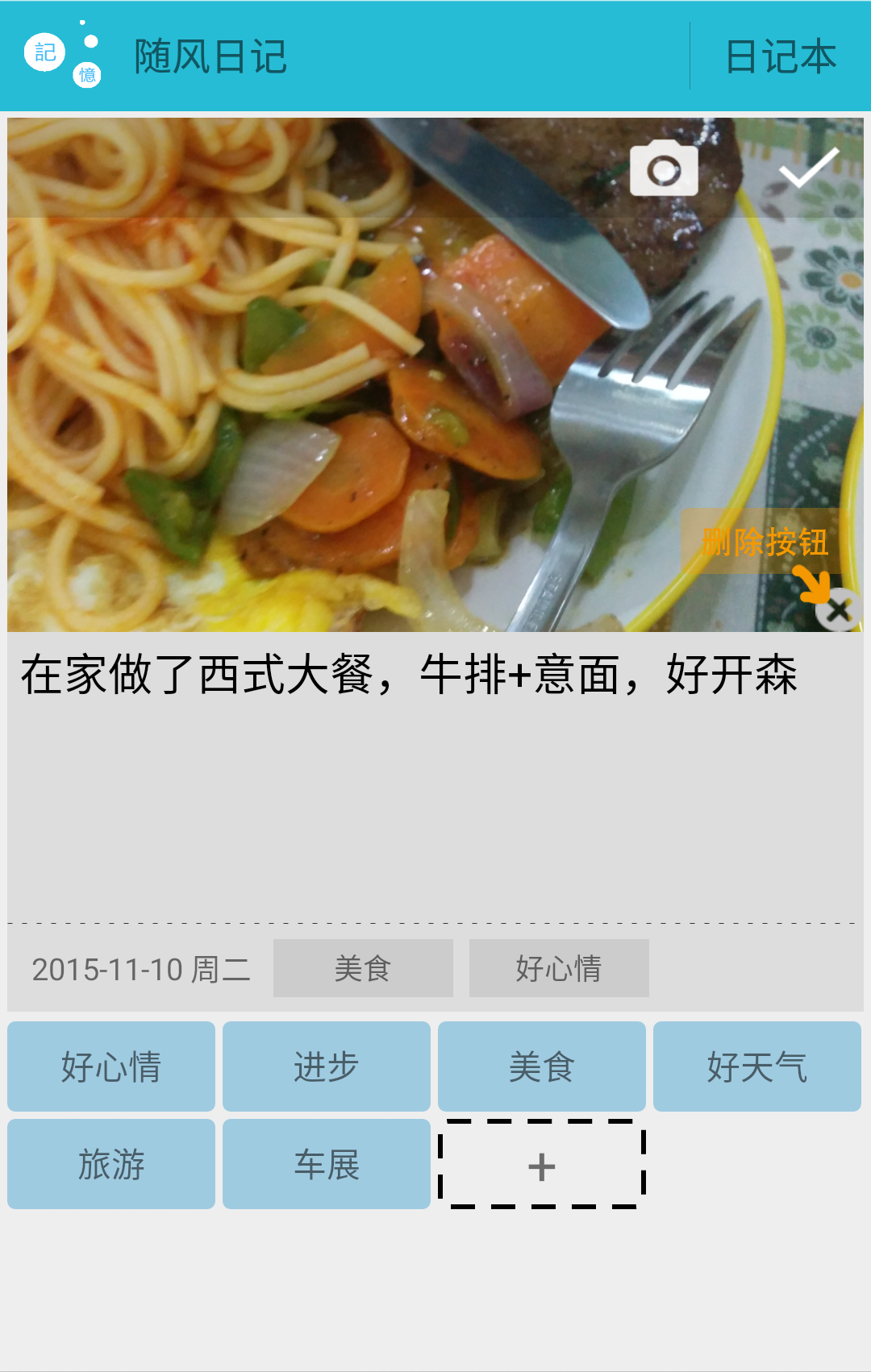Enable the 好天气 tag
Screen dimensions: 871x1372
(756, 1066)
